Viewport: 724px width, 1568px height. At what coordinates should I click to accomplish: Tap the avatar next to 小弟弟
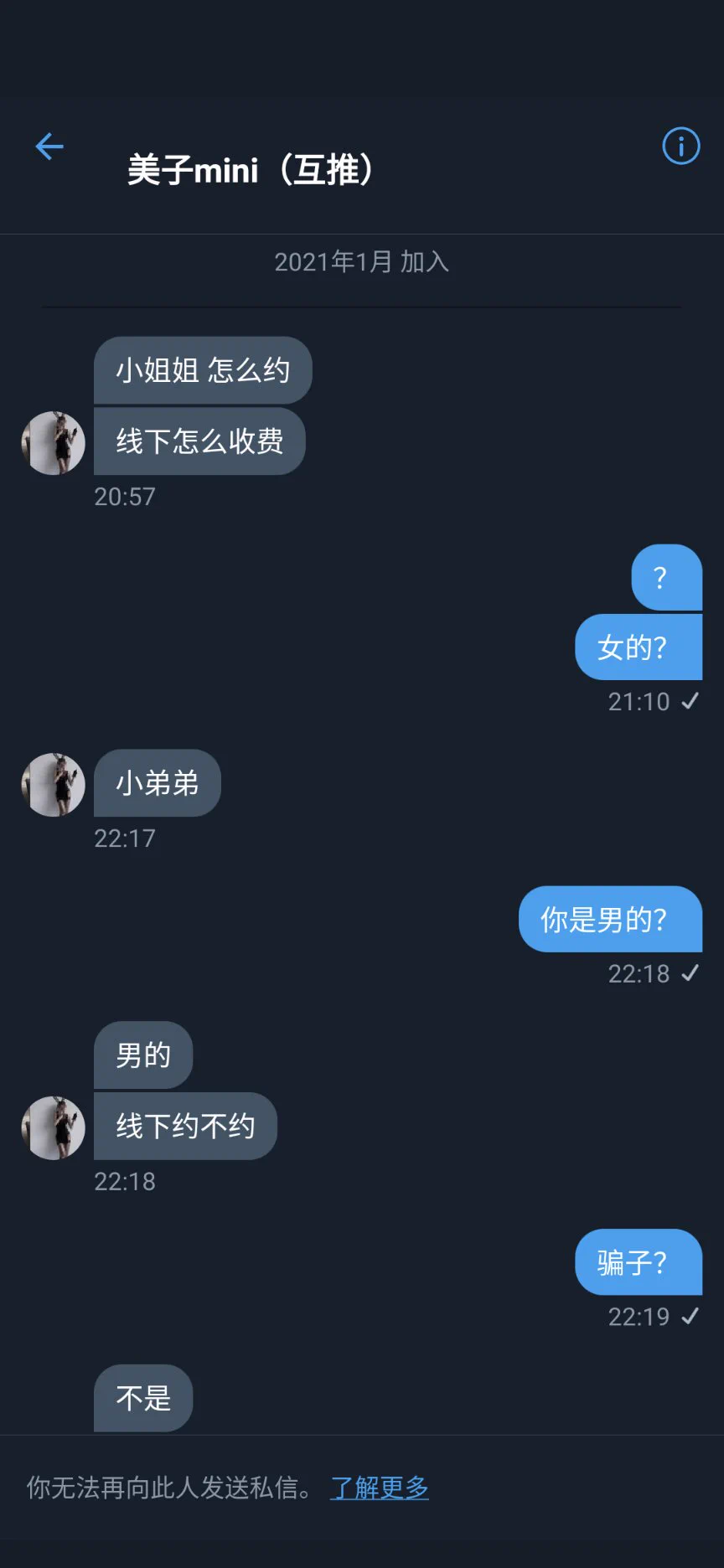pos(53,784)
